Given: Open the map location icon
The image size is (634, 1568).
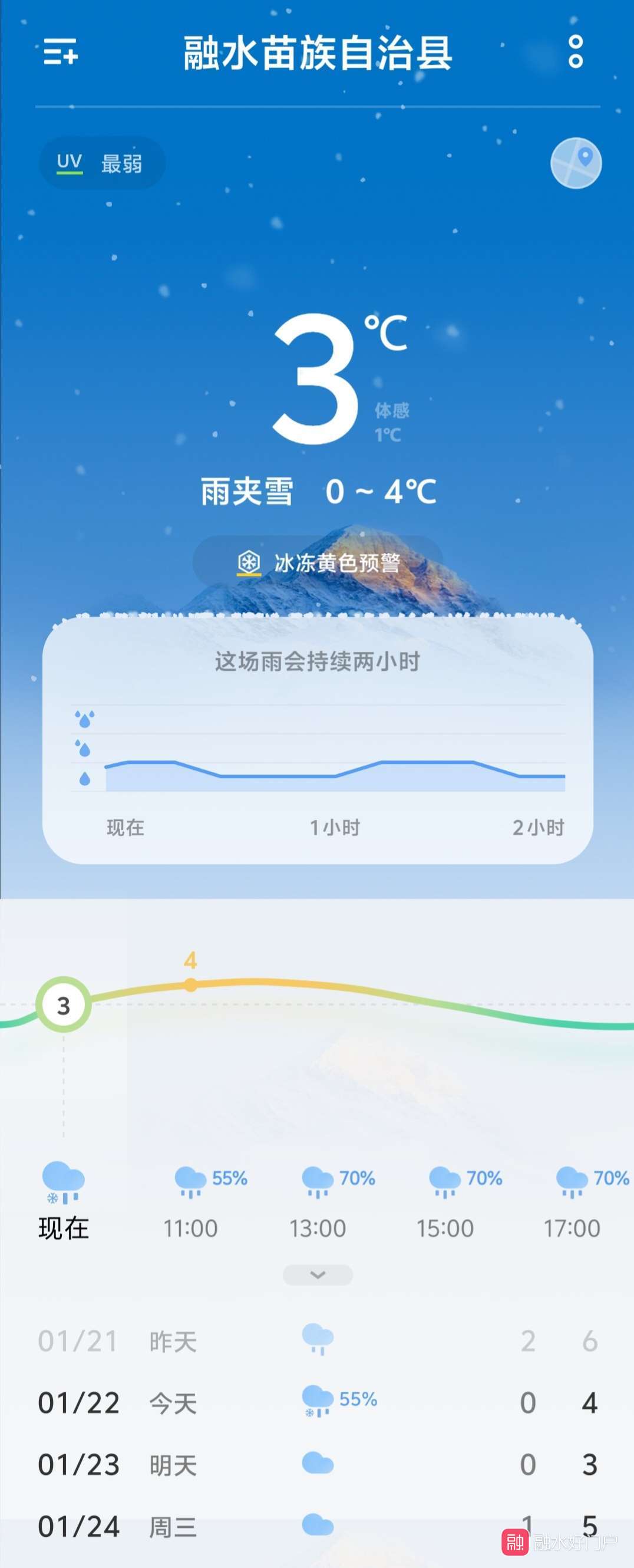Looking at the screenshot, I should tap(576, 163).
